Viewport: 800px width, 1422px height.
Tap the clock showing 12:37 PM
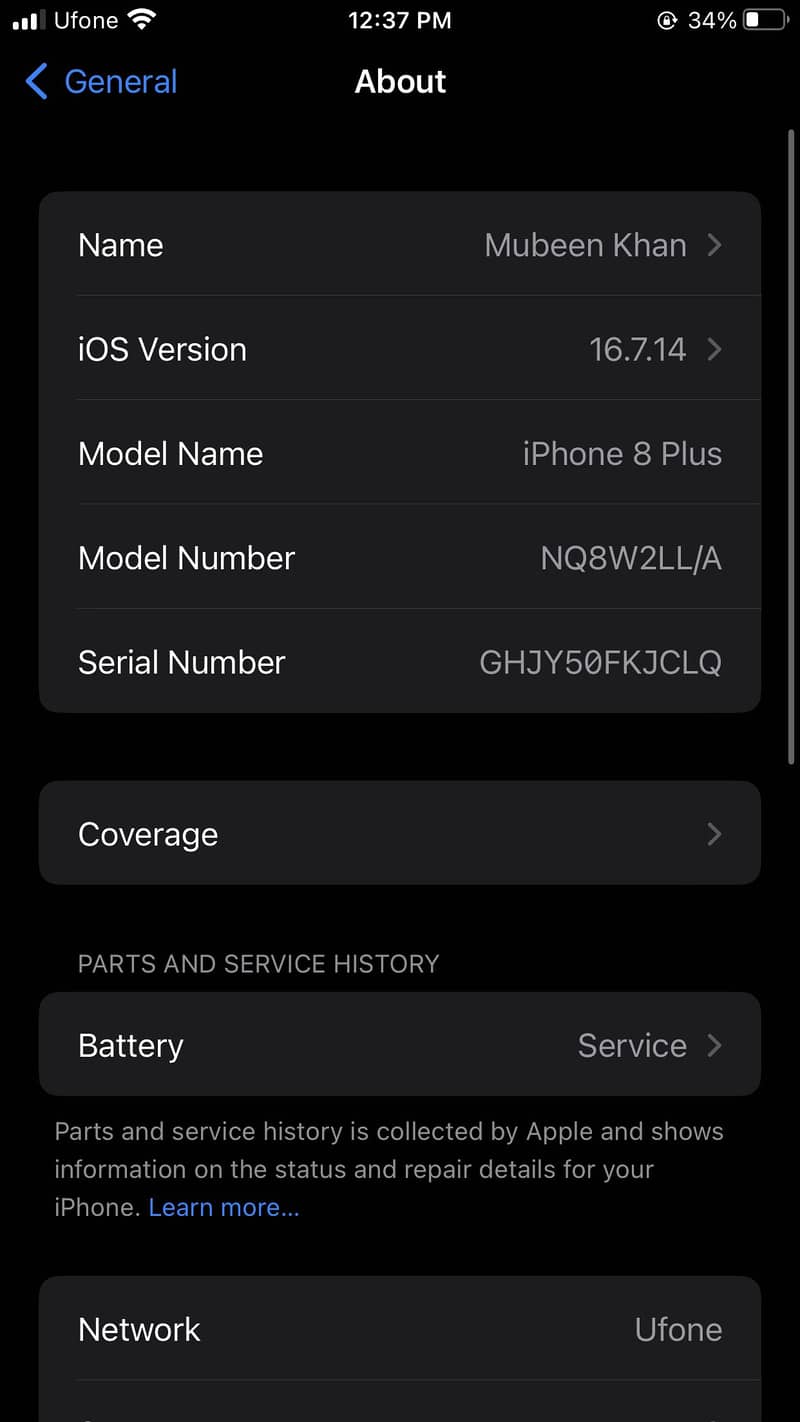[x=400, y=20]
